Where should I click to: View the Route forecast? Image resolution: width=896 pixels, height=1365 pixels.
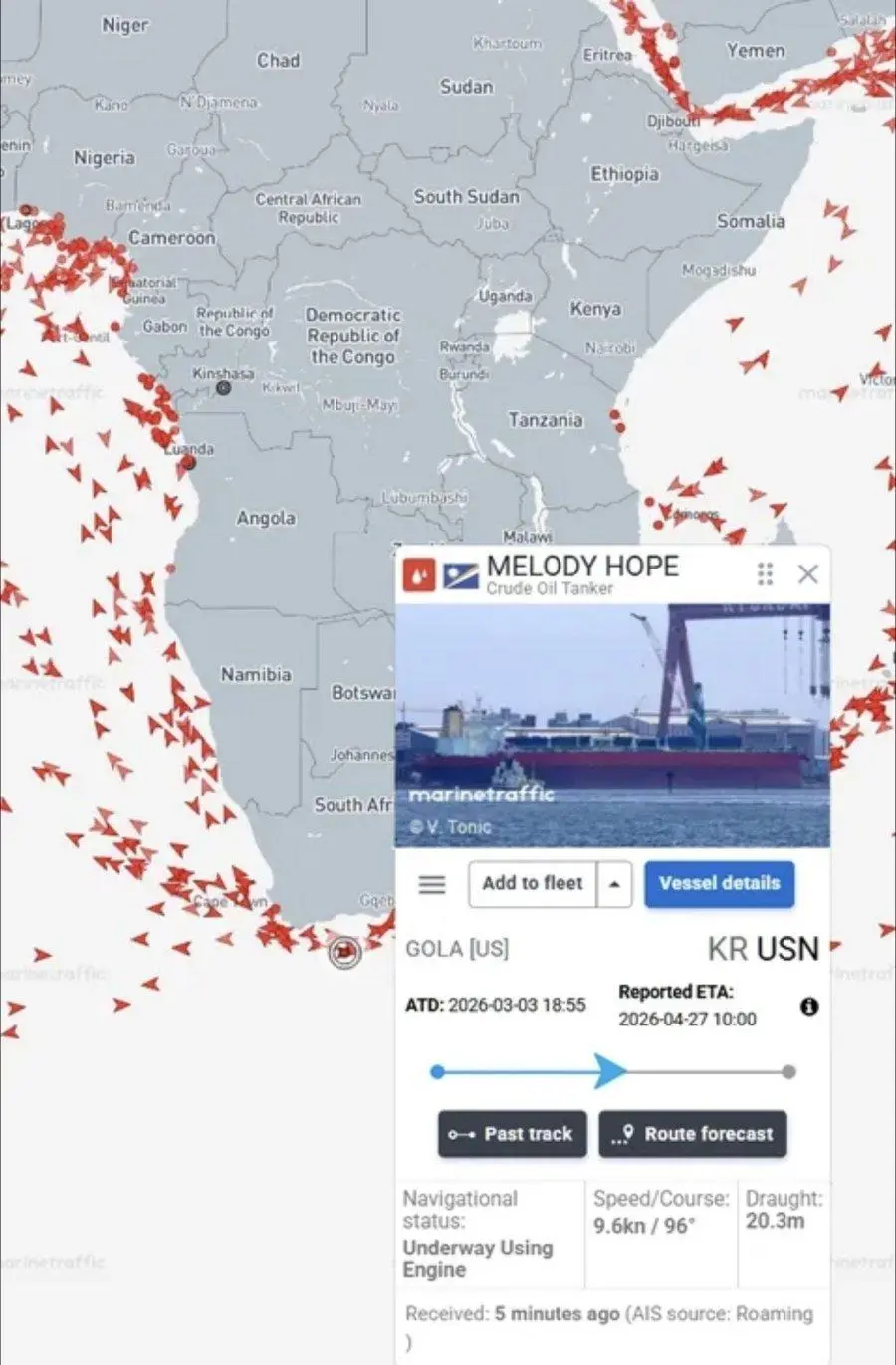(693, 1134)
